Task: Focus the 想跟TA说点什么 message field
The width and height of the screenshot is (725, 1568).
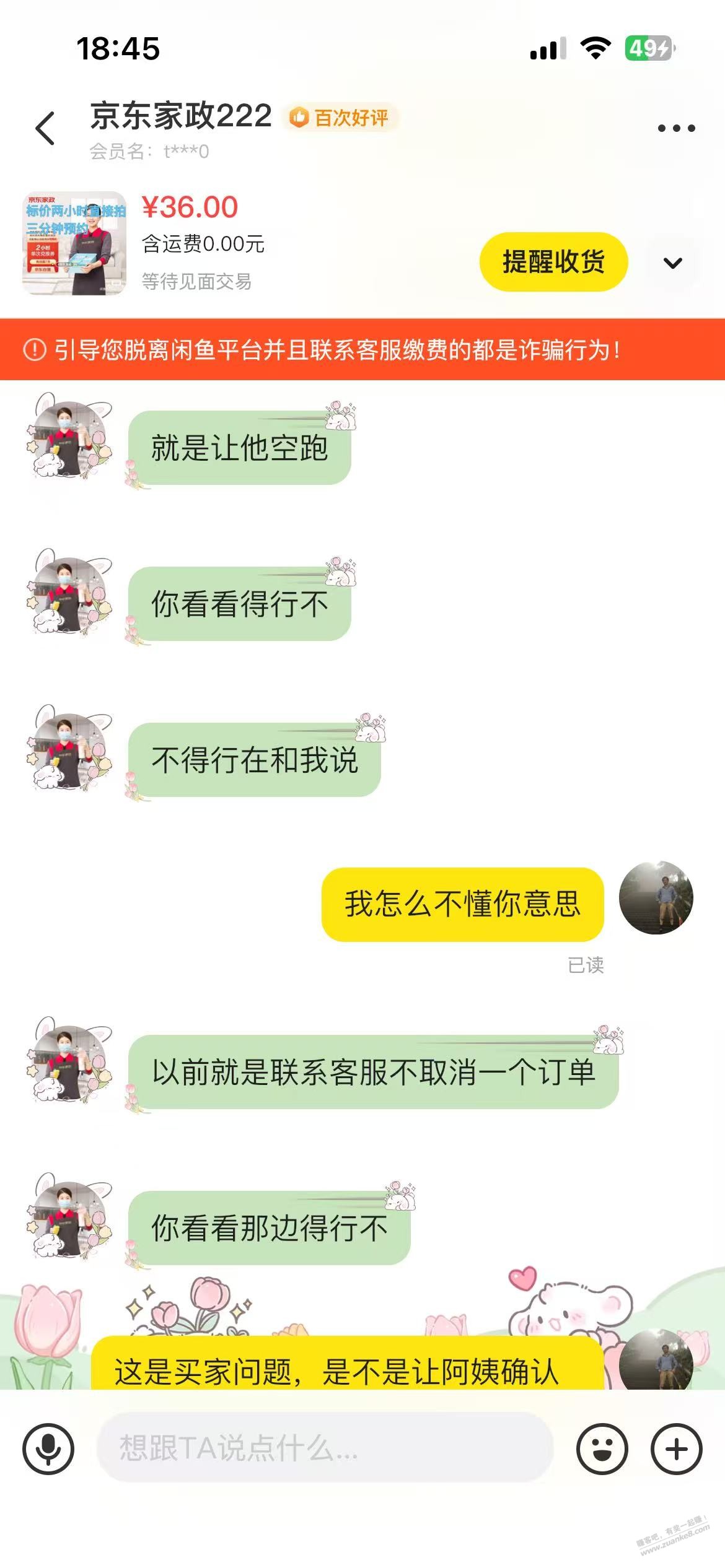Action: click(325, 1448)
